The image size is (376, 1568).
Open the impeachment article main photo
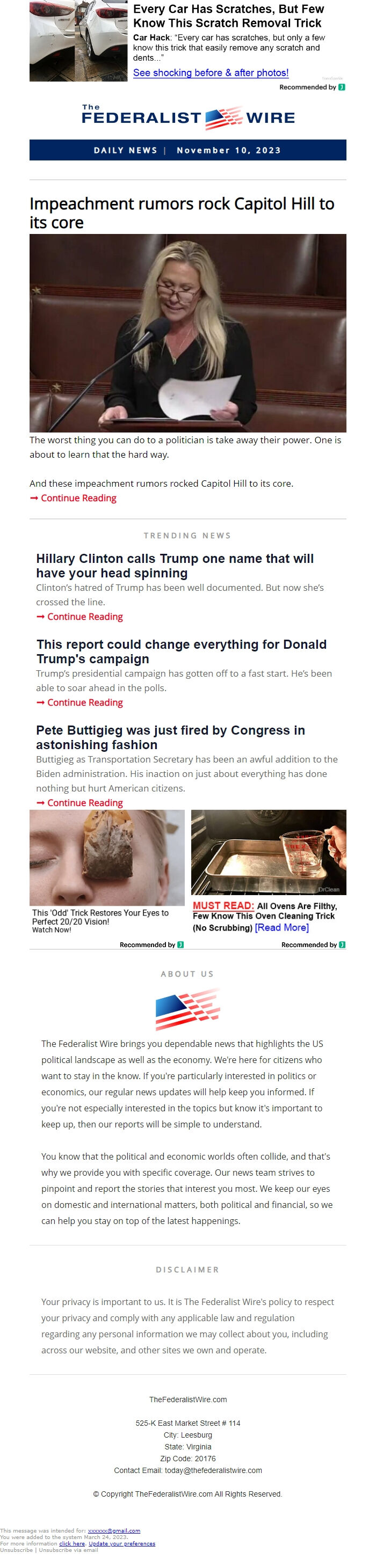click(x=187, y=333)
